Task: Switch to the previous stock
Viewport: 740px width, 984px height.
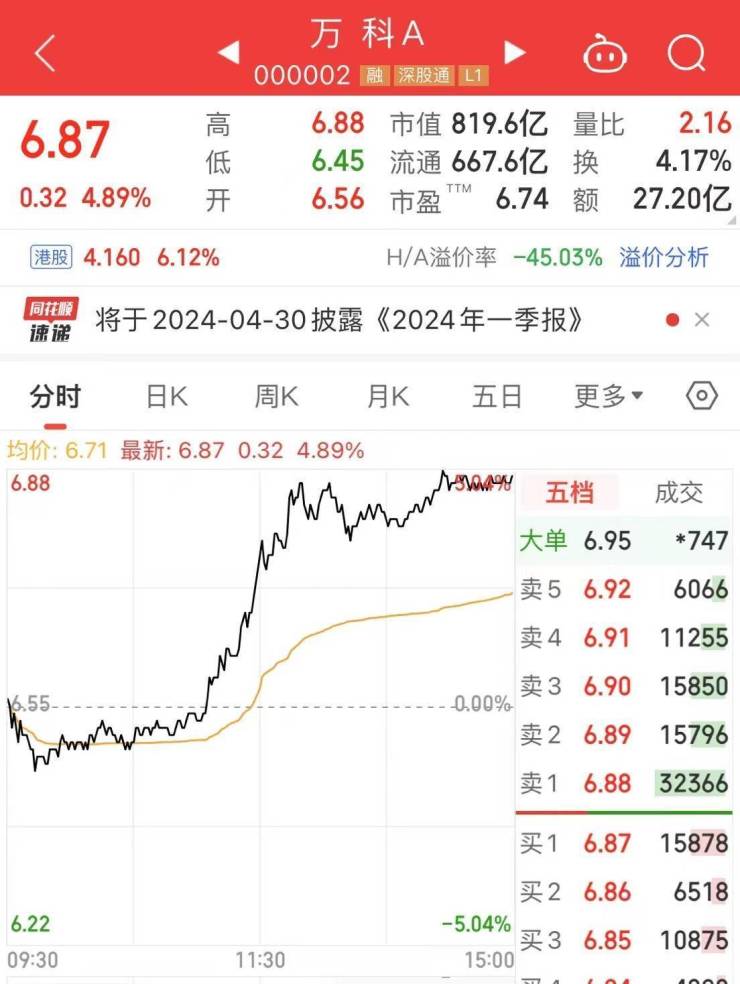Action: 228,52
